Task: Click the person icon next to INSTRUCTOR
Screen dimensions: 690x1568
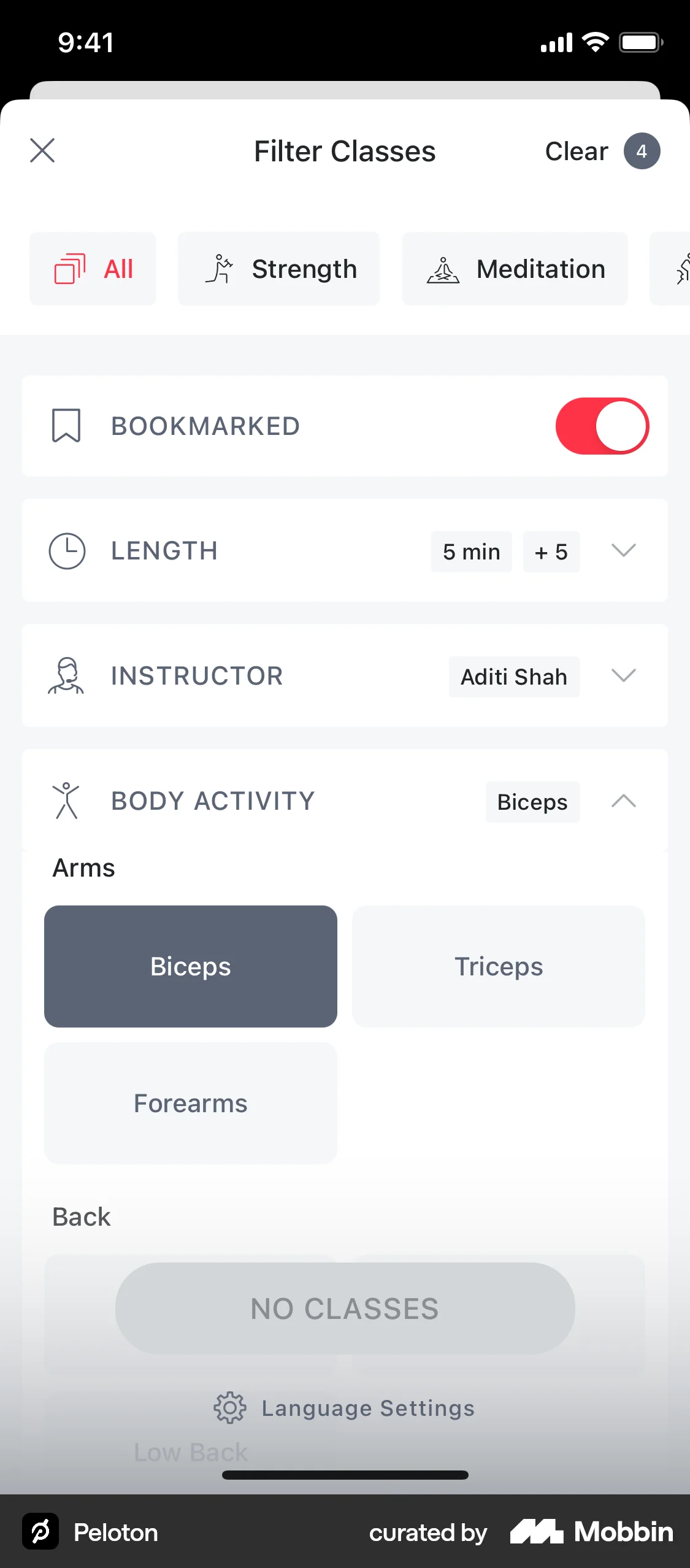Action: [x=66, y=675]
